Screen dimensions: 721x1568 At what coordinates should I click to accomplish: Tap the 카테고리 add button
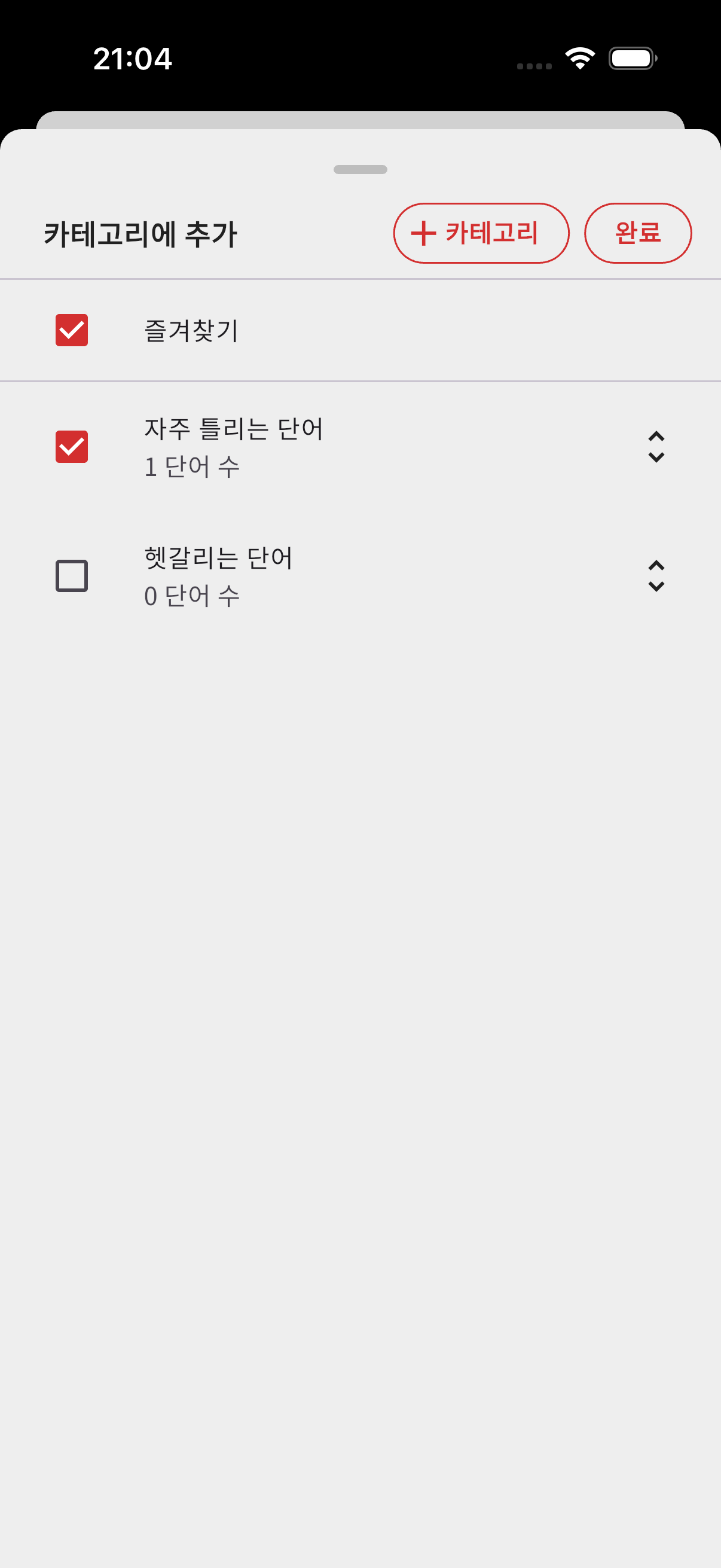[481, 233]
